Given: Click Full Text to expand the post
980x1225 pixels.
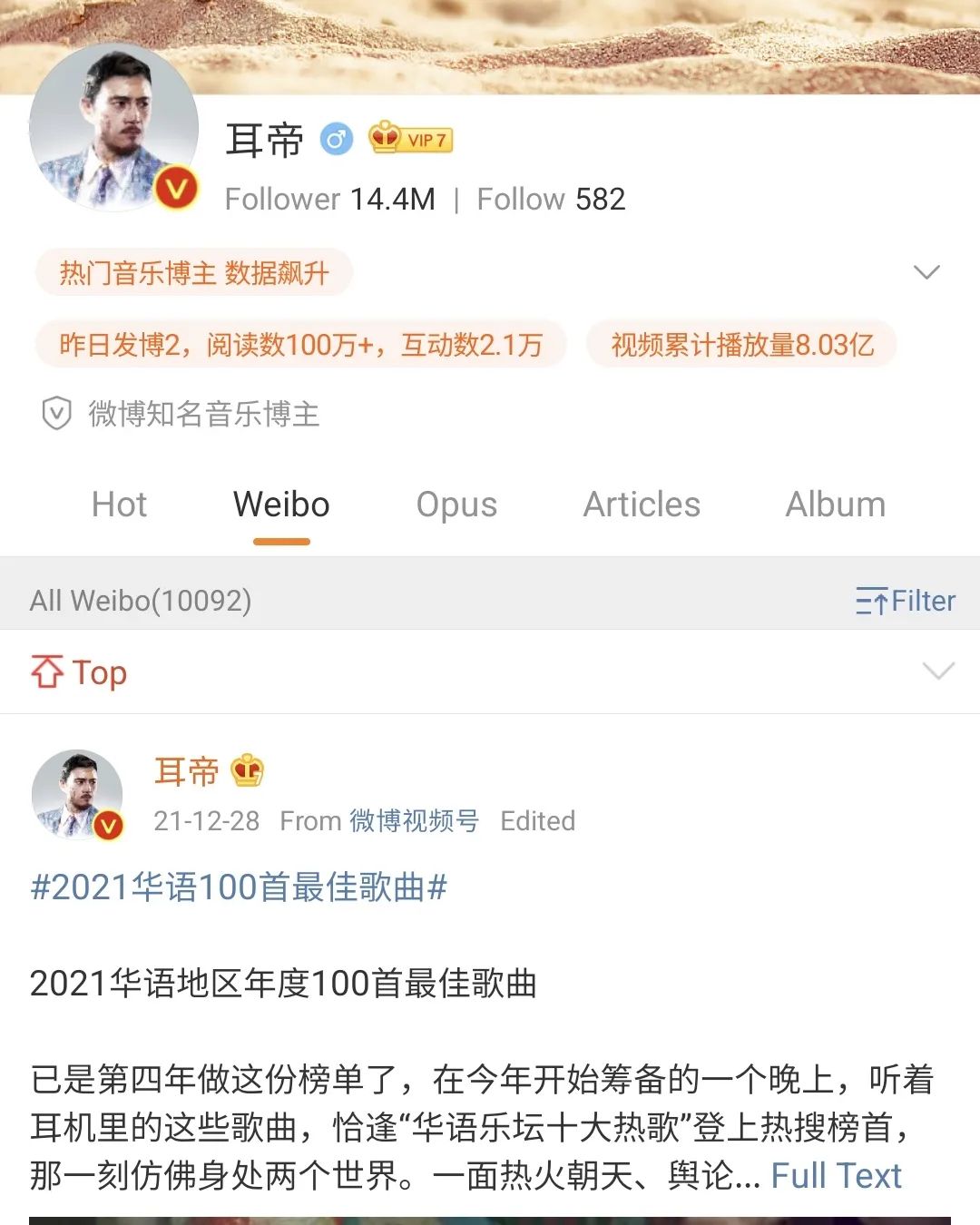Looking at the screenshot, I should coord(836,1175).
